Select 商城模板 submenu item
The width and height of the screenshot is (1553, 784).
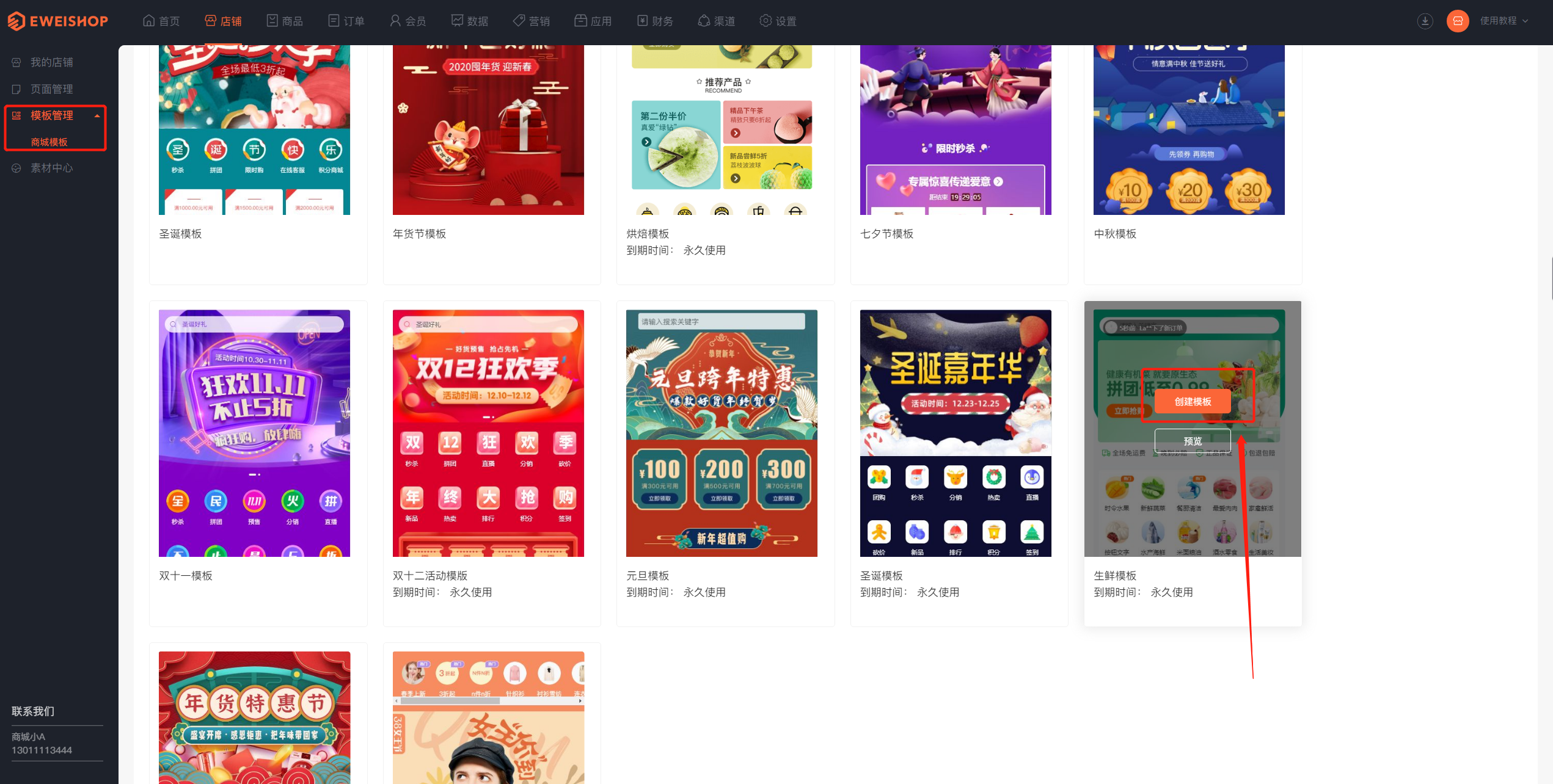[49, 142]
